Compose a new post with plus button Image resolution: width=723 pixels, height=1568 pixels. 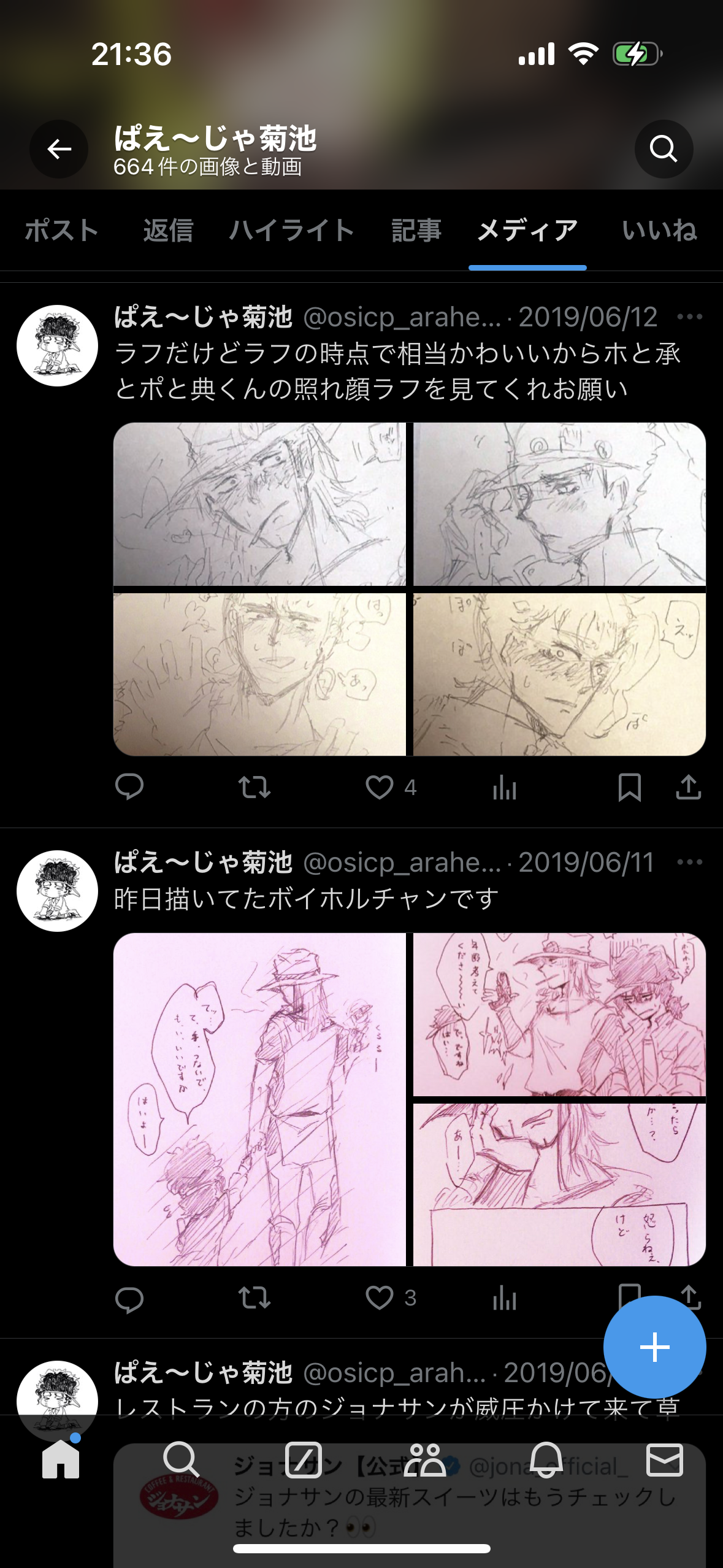[654, 1347]
